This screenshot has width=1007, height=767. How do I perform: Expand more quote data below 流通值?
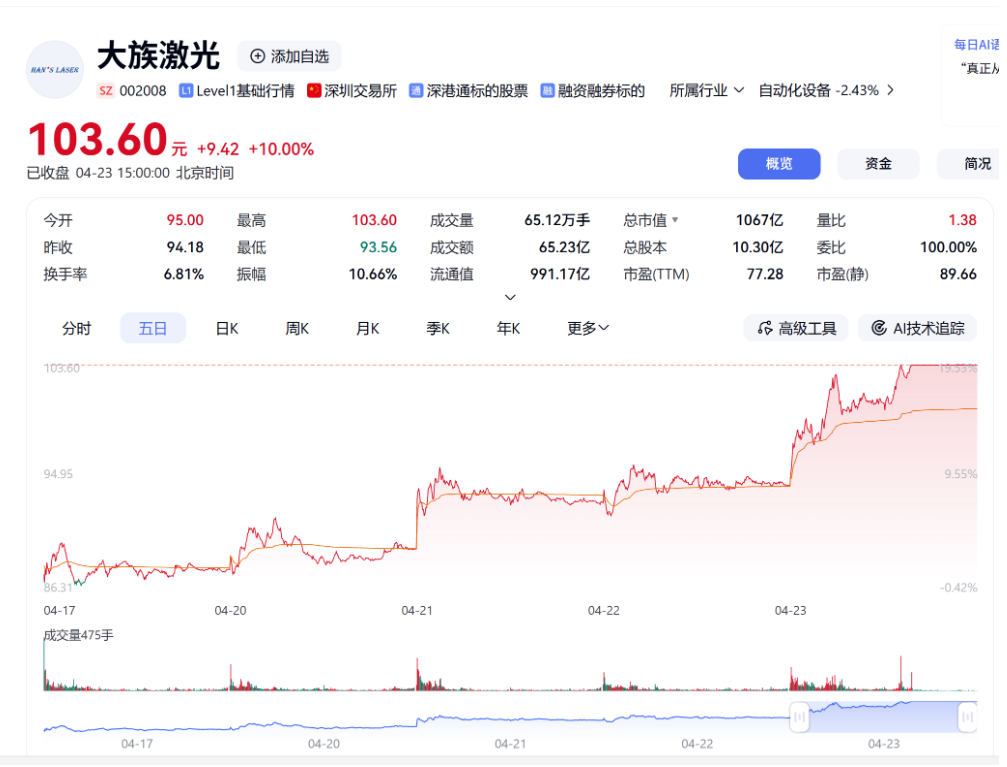tap(510, 298)
